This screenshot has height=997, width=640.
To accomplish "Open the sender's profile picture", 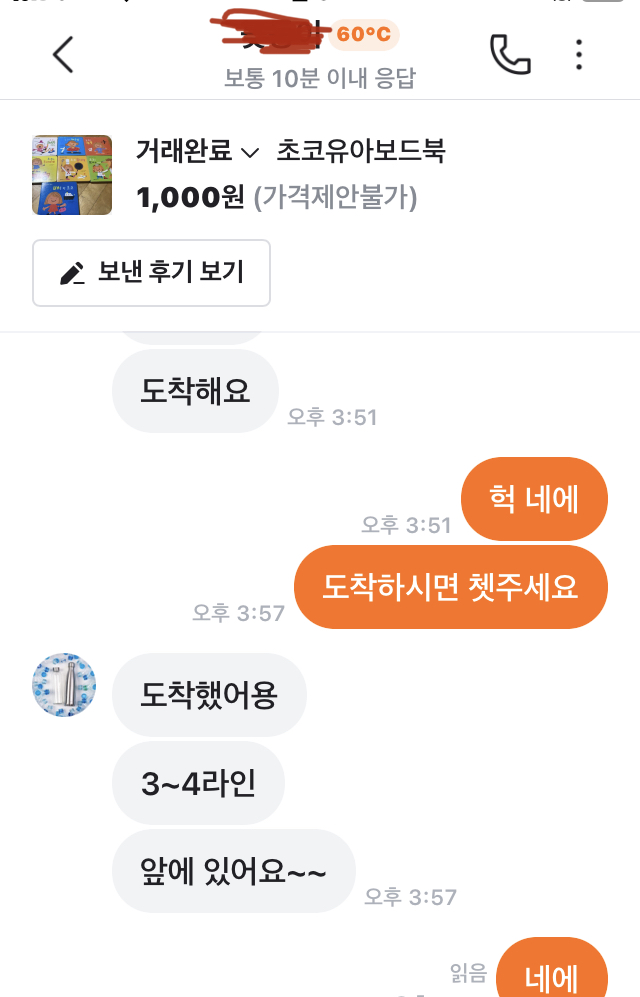I will coord(64,685).
